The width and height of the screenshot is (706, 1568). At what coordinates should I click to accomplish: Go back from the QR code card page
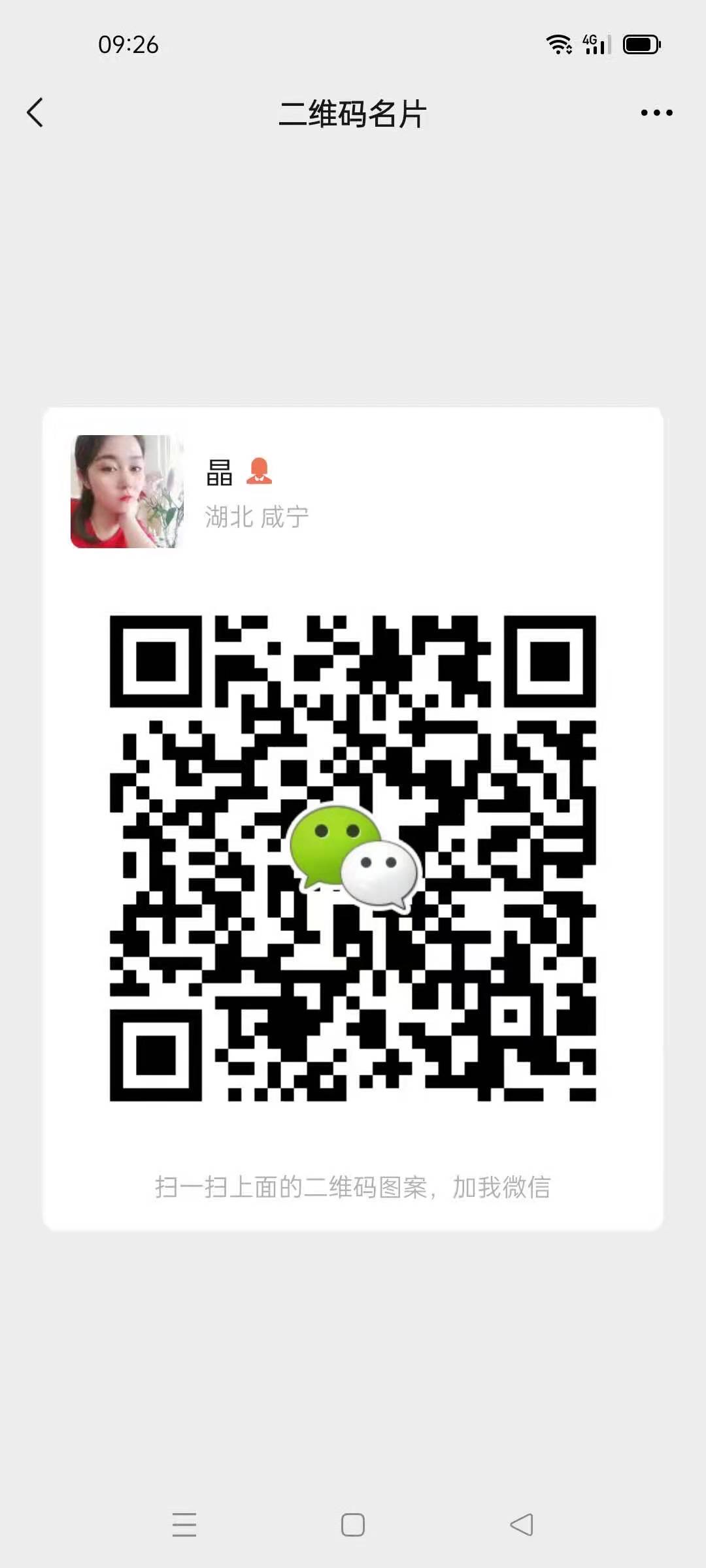35,112
